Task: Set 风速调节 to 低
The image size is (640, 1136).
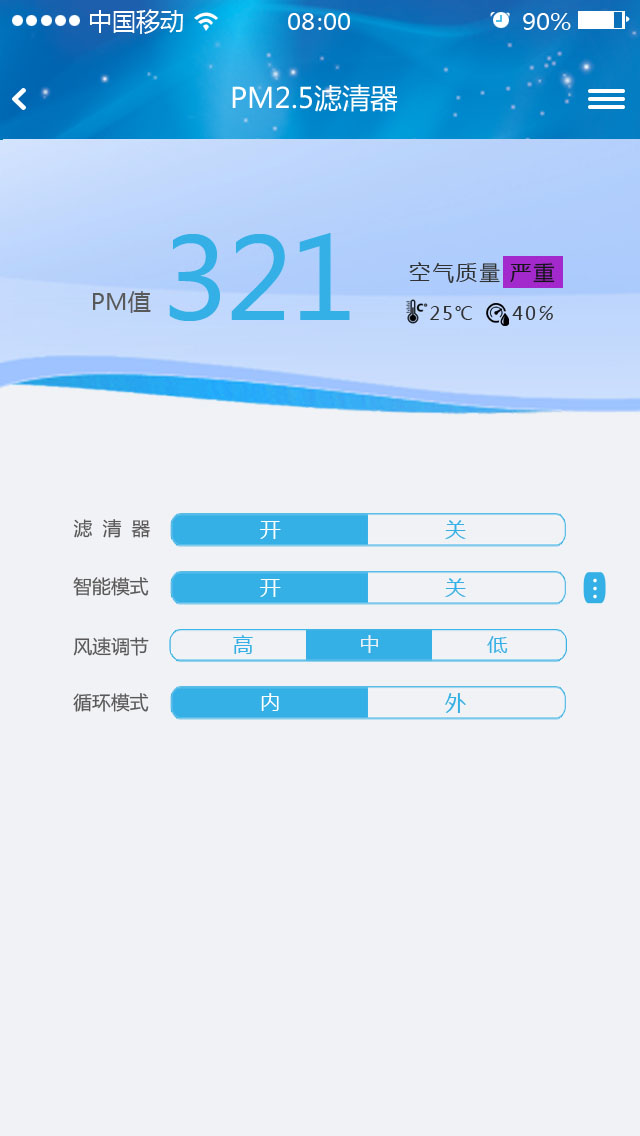Action: pos(498,645)
